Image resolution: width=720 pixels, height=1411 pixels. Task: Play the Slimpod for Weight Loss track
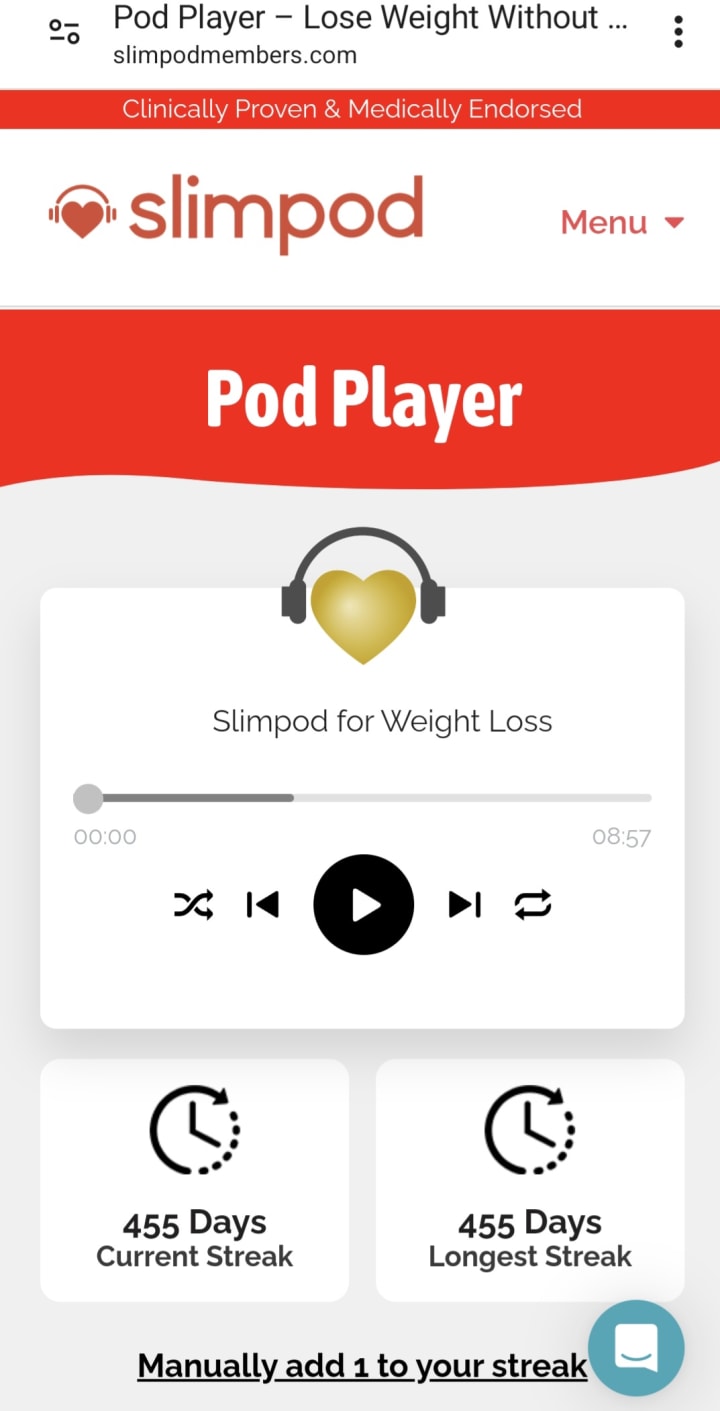[363, 905]
